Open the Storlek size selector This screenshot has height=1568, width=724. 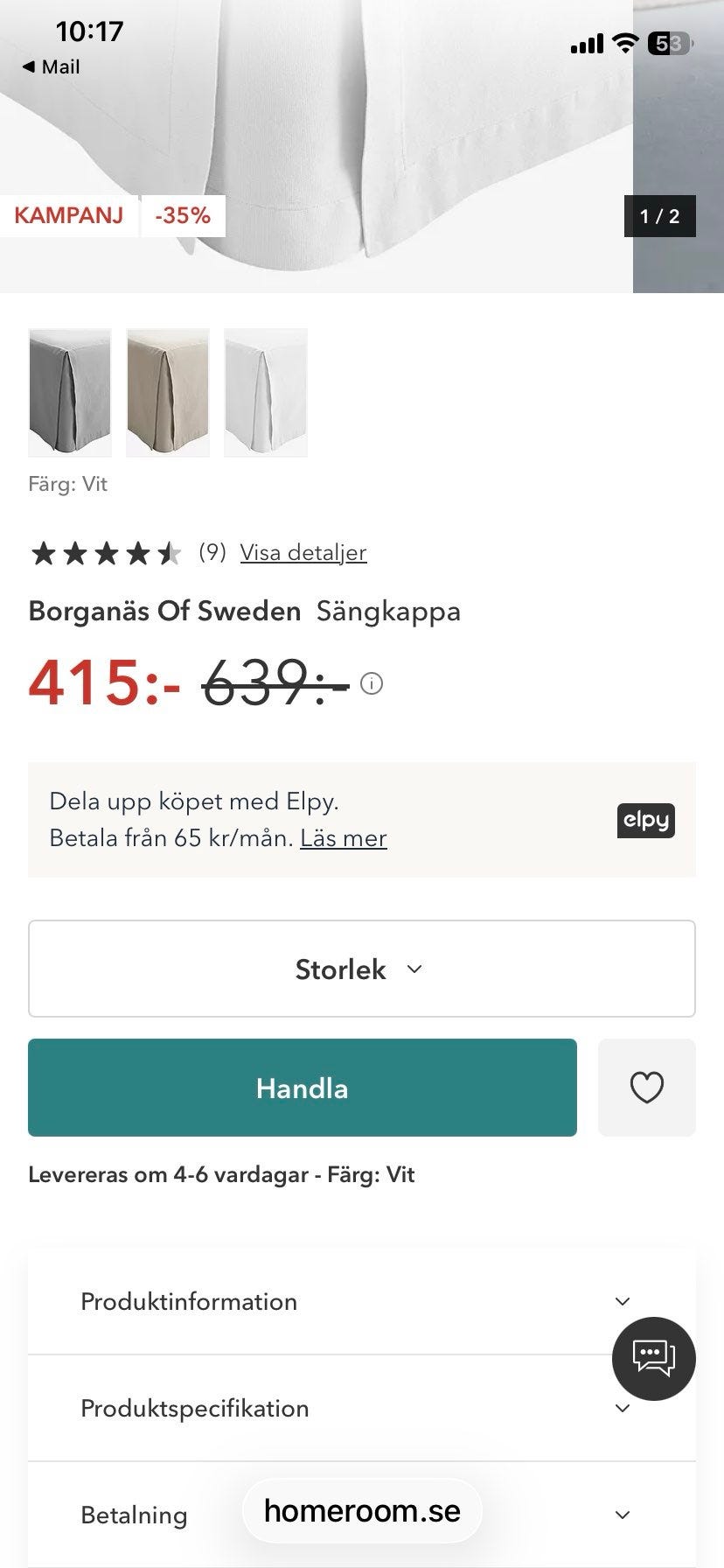click(x=361, y=969)
